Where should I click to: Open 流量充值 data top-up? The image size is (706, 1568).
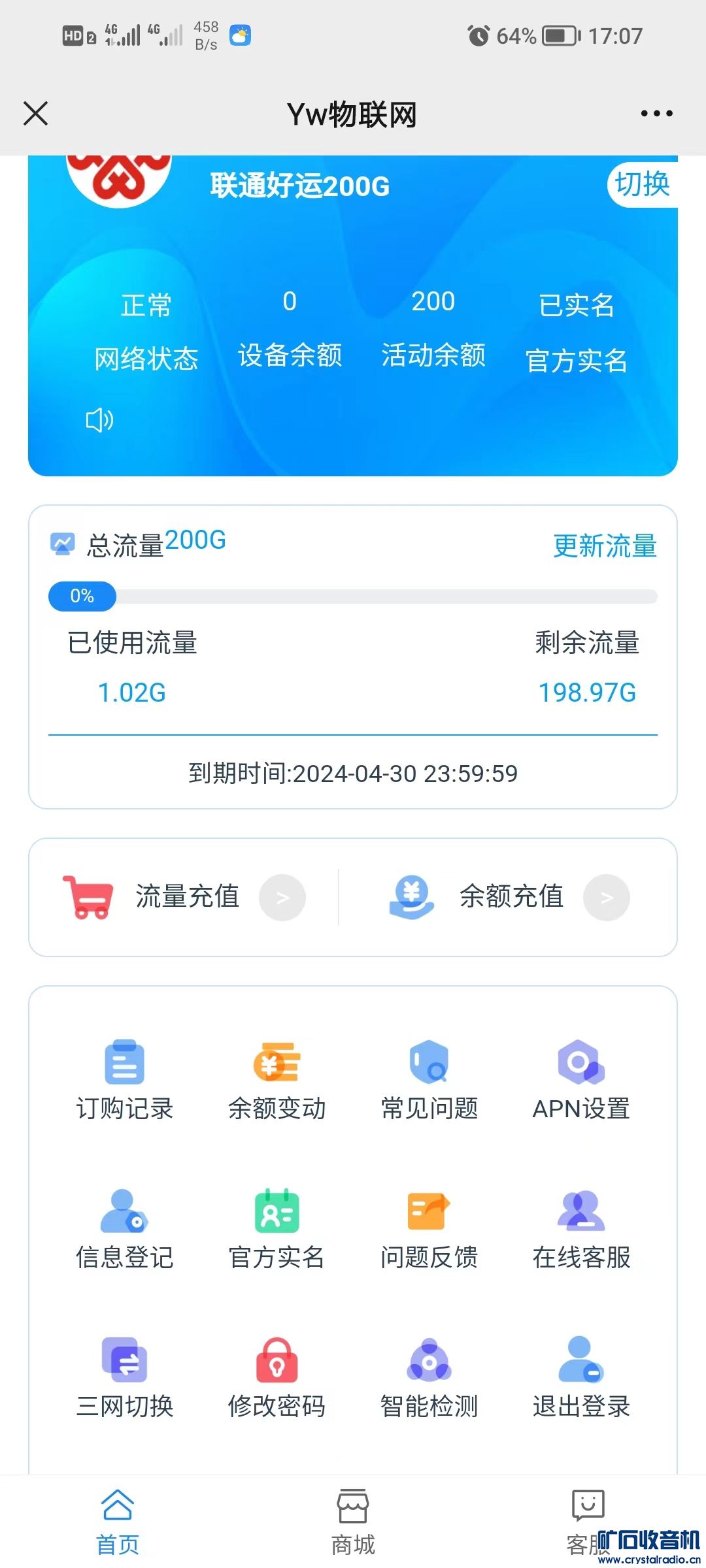point(186,896)
